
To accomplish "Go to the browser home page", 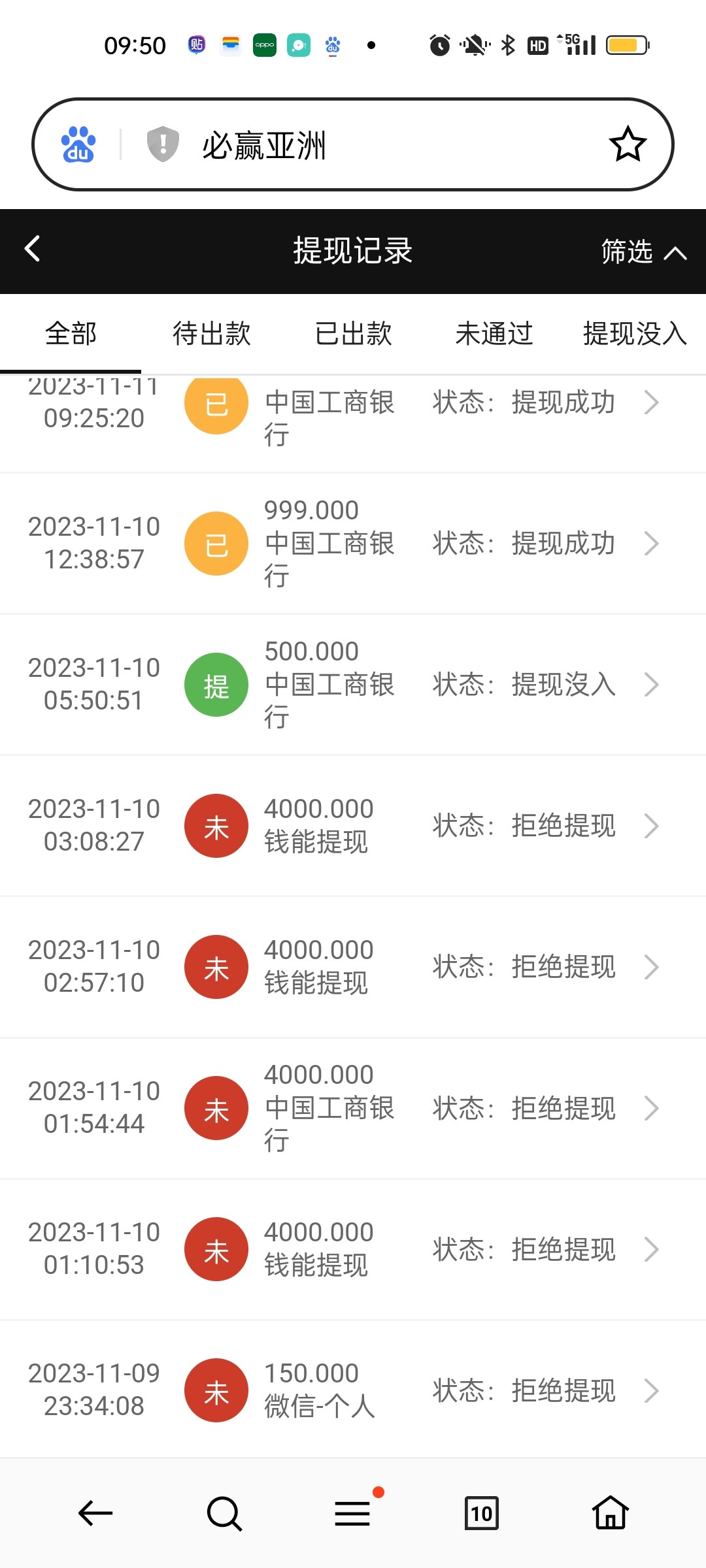I will point(611,1513).
